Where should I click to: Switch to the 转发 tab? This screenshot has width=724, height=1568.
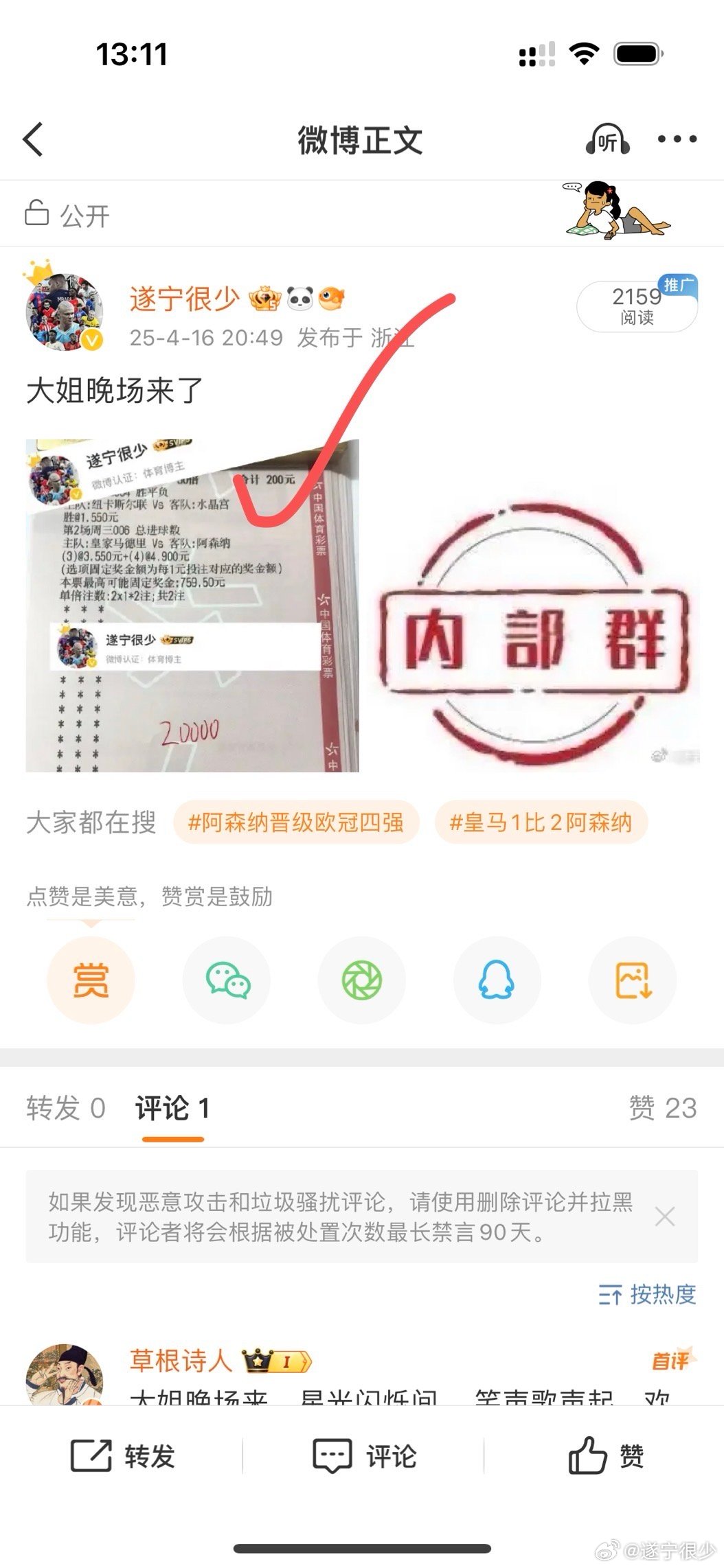click(x=66, y=1108)
